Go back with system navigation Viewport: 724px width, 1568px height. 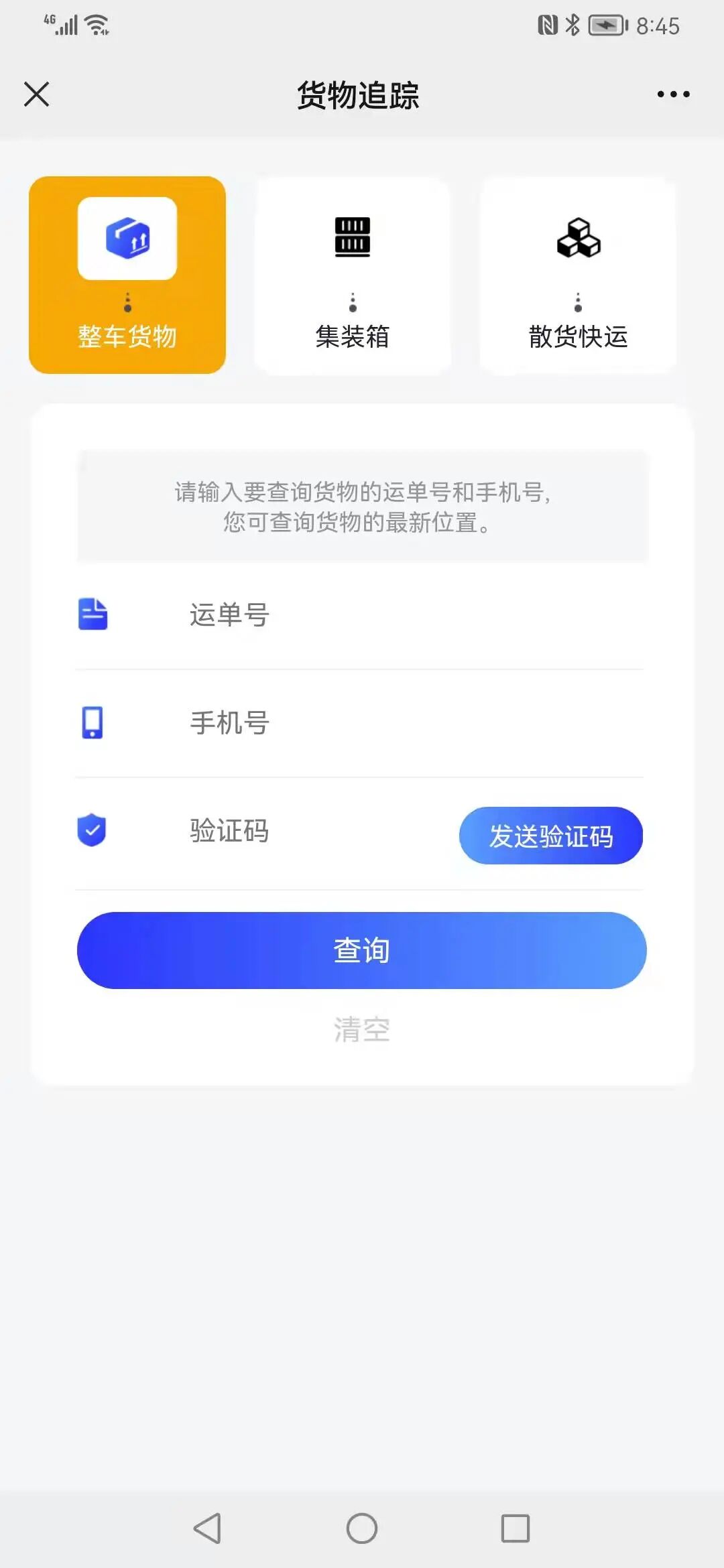pyautogui.click(x=208, y=1528)
